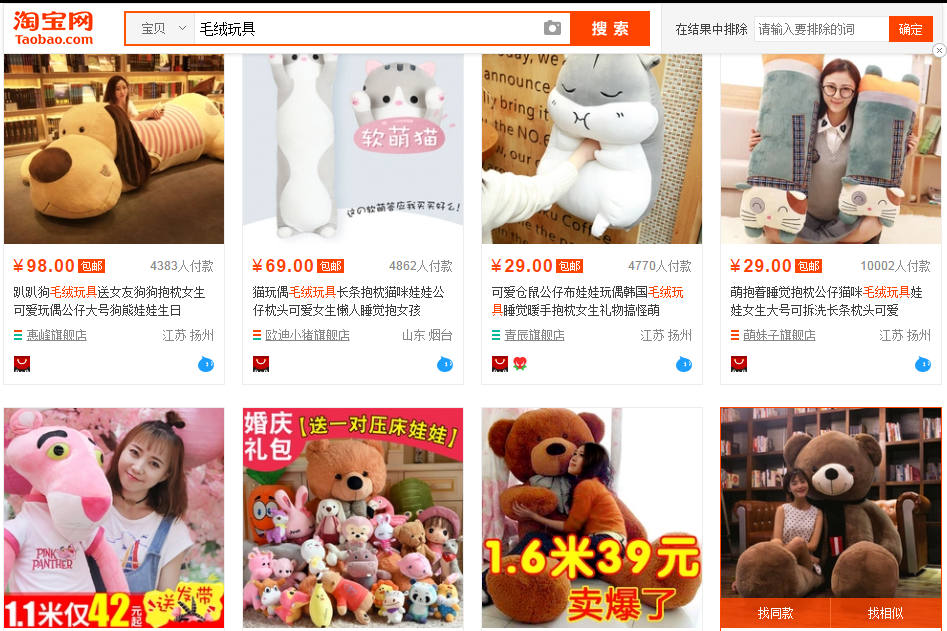Open the cat long-pillow product with 10002 buyers
The width and height of the screenshot is (947, 631).
[x=830, y=148]
